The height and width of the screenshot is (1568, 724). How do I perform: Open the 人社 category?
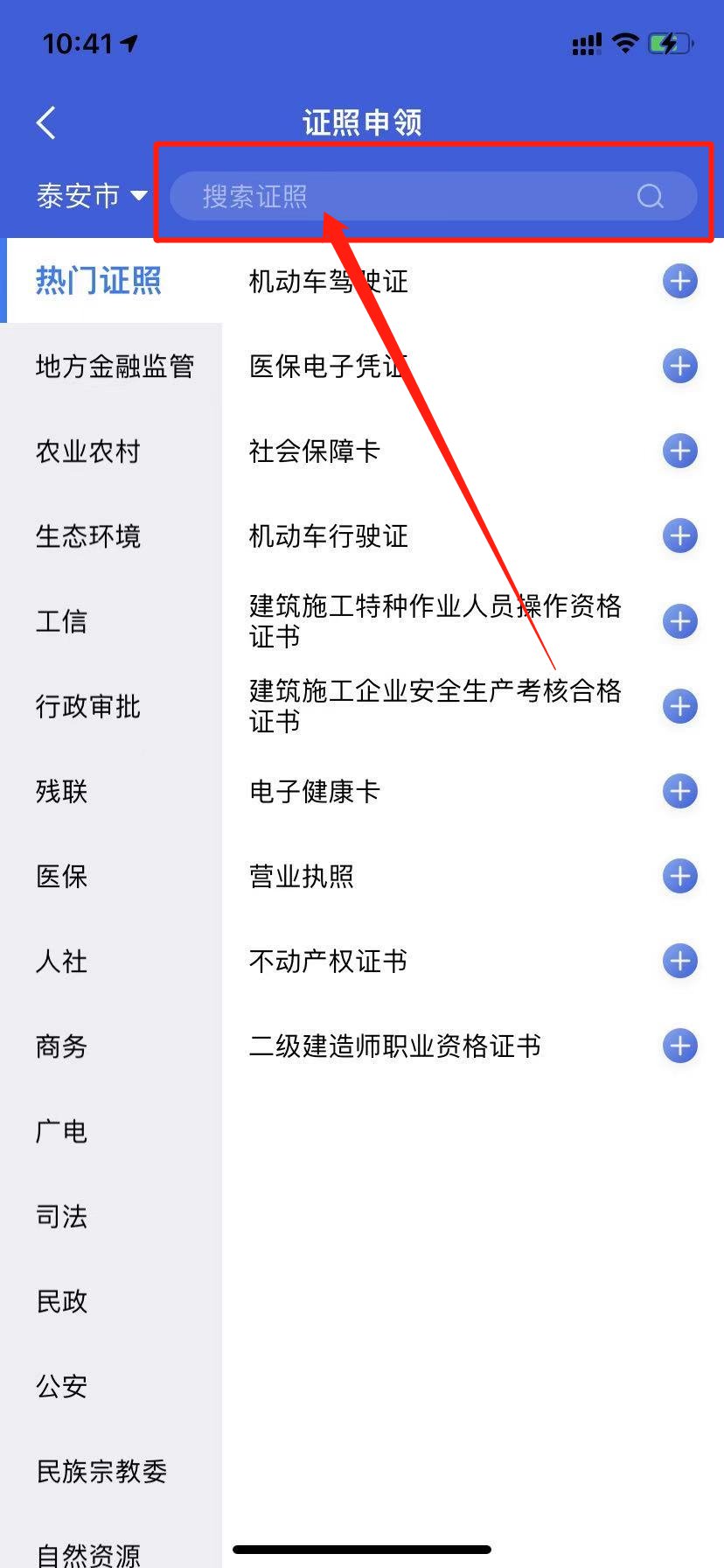pyautogui.click(x=61, y=961)
